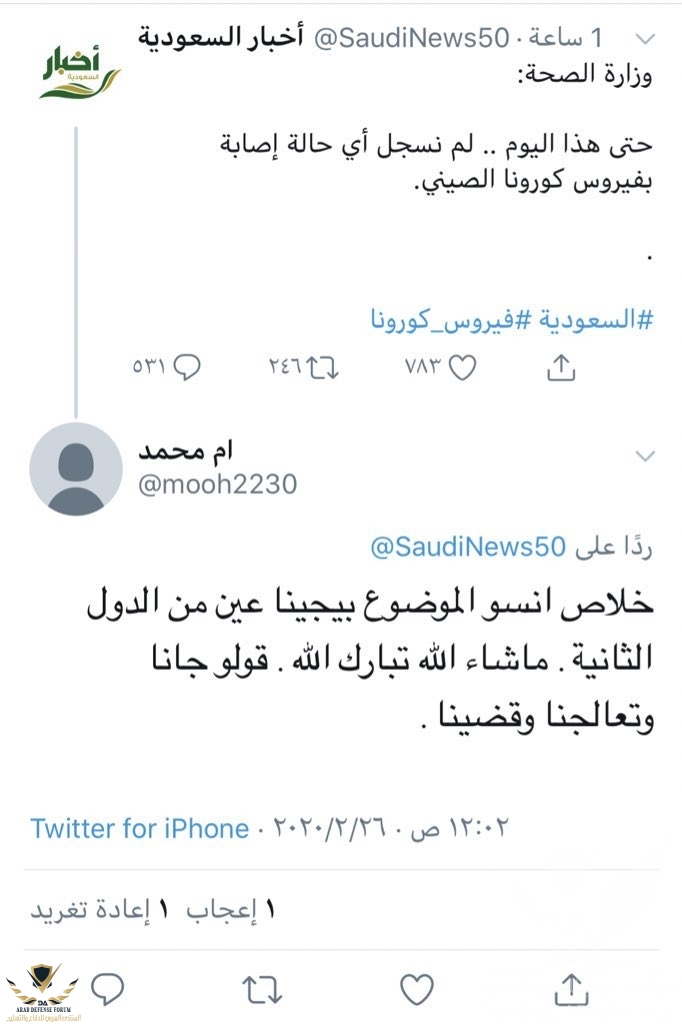Share the SaudiNews50 tweet
The image size is (682, 1024).
[561, 368]
